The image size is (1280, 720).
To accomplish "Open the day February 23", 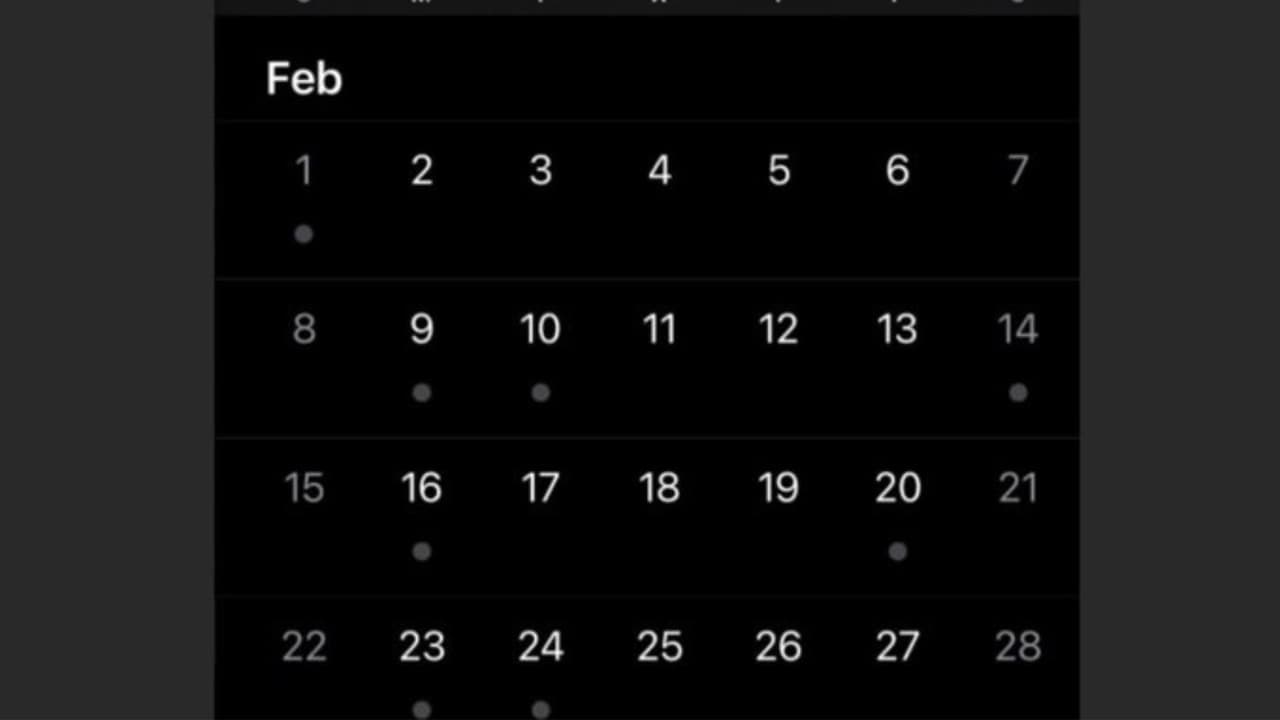I will (422, 647).
